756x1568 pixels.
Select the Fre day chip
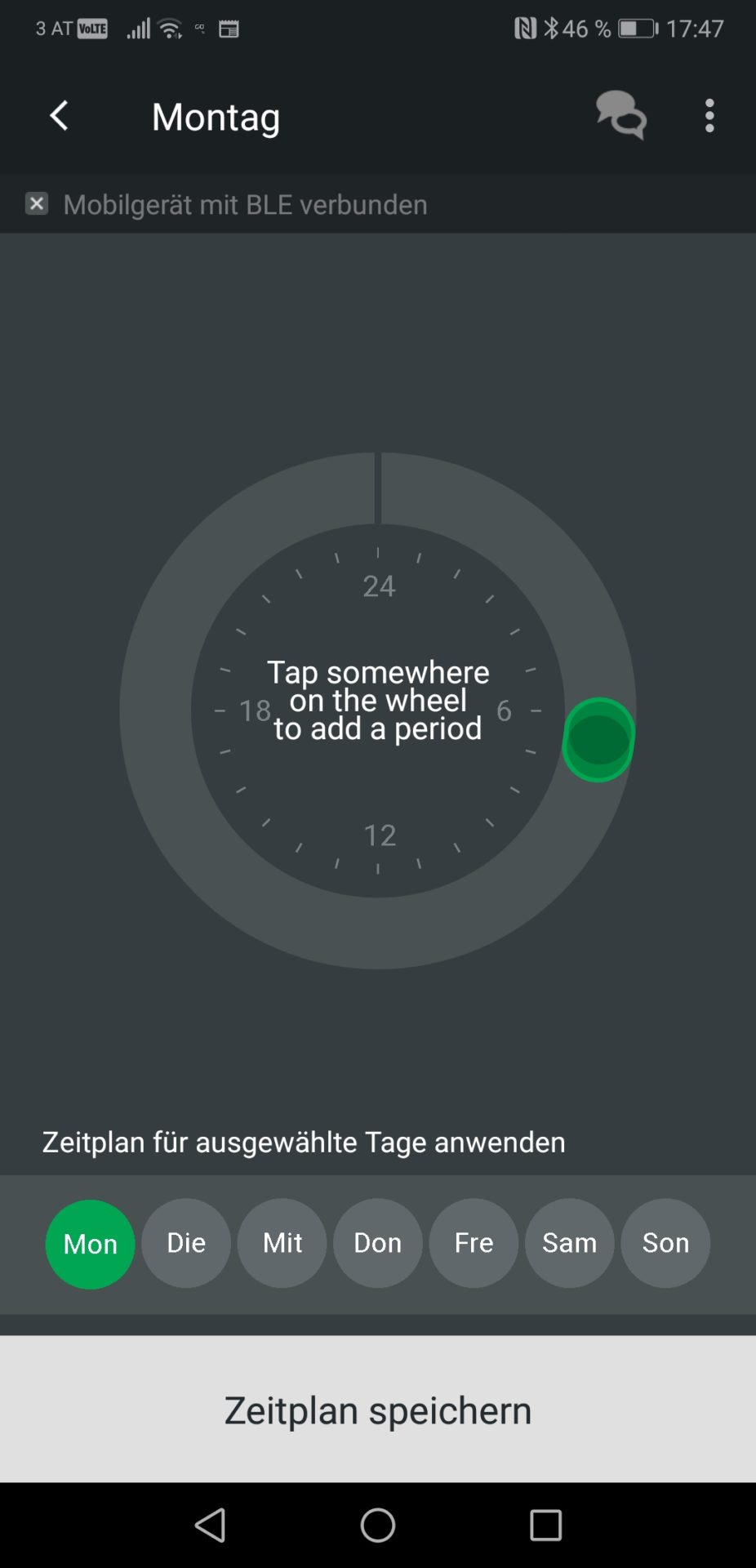pos(474,1243)
